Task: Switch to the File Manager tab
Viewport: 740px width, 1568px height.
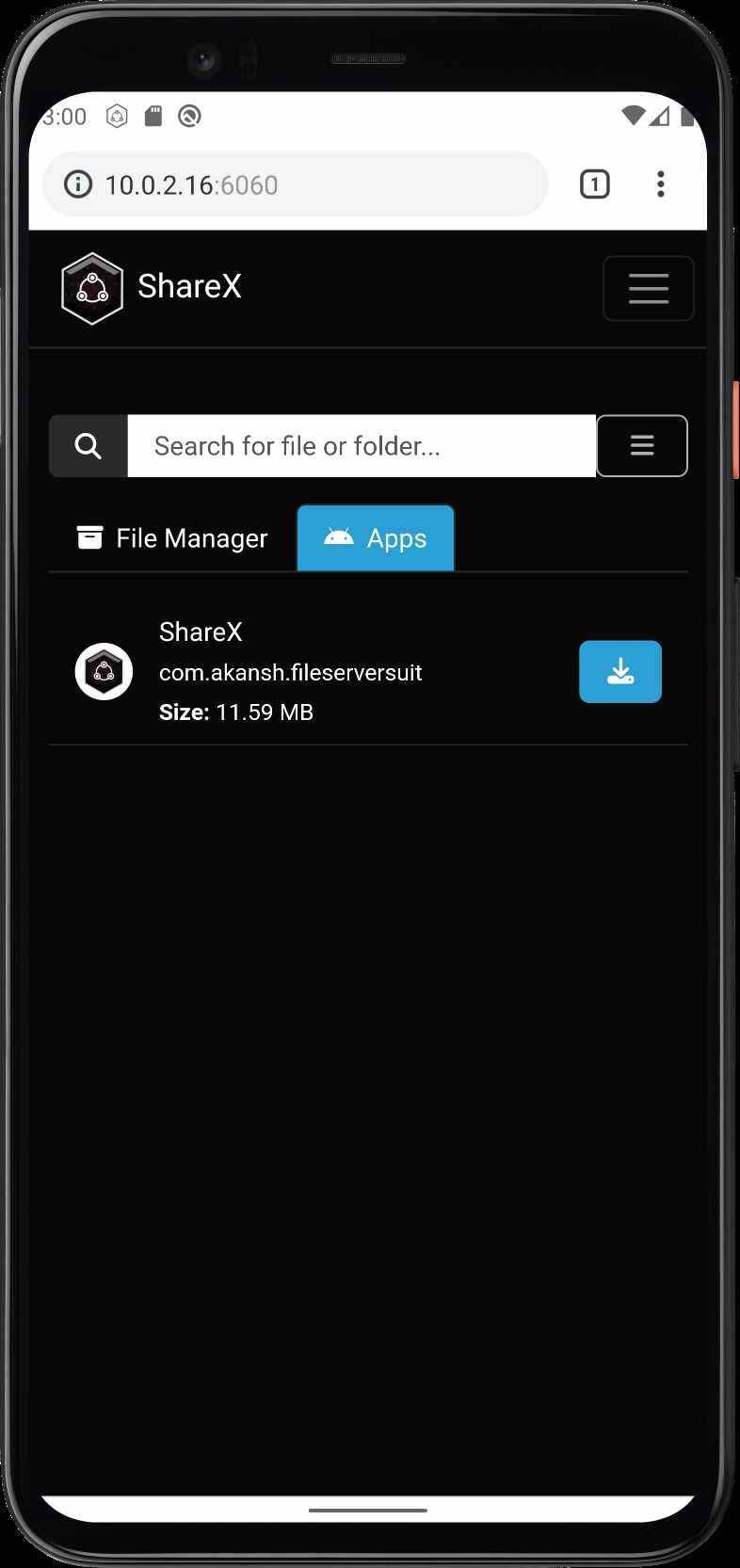Action: coord(172,538)
